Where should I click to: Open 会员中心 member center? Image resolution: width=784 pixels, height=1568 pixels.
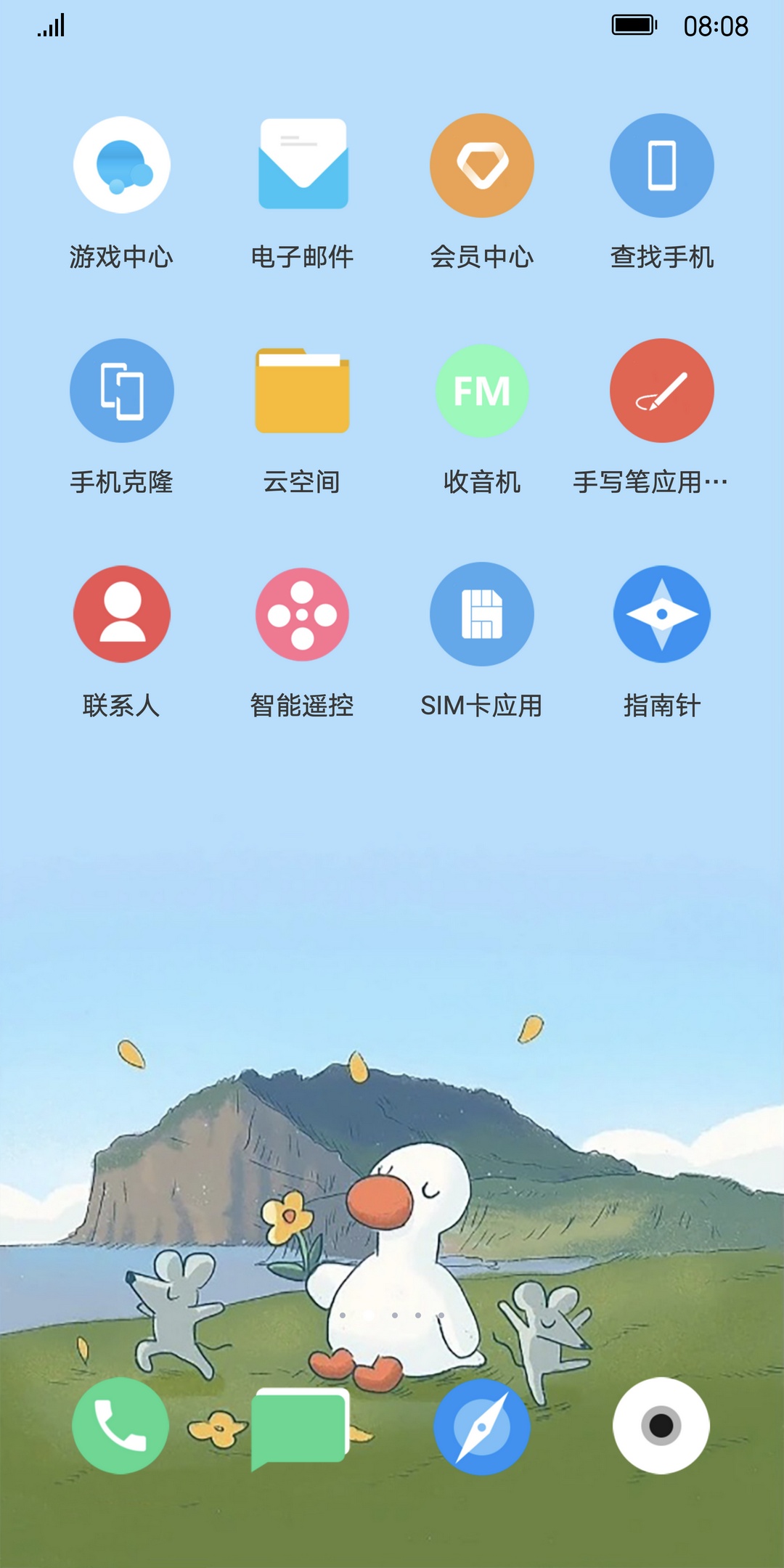coord(482,166)
